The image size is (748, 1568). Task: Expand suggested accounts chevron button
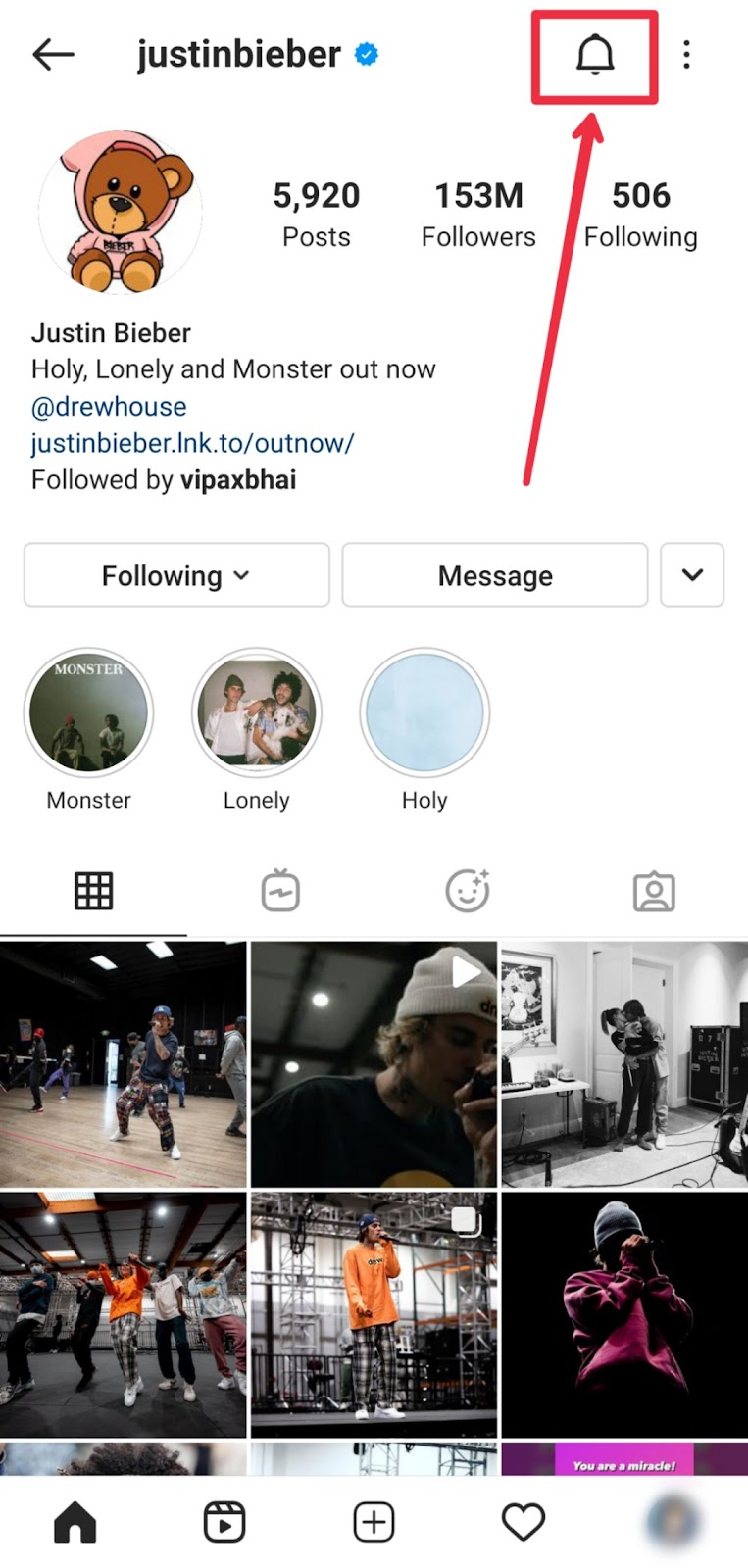point(692,575)
